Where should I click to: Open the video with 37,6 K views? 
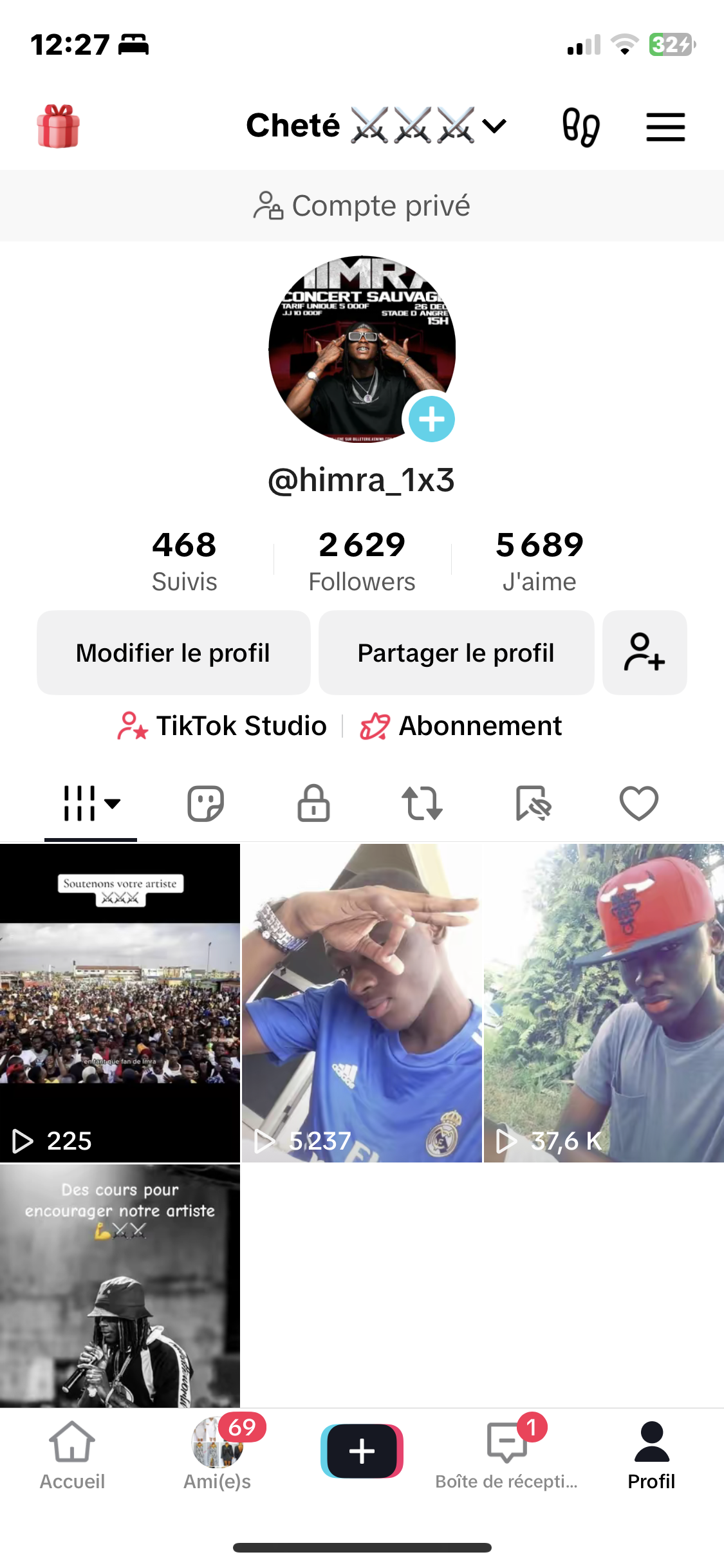point(604,1003)
